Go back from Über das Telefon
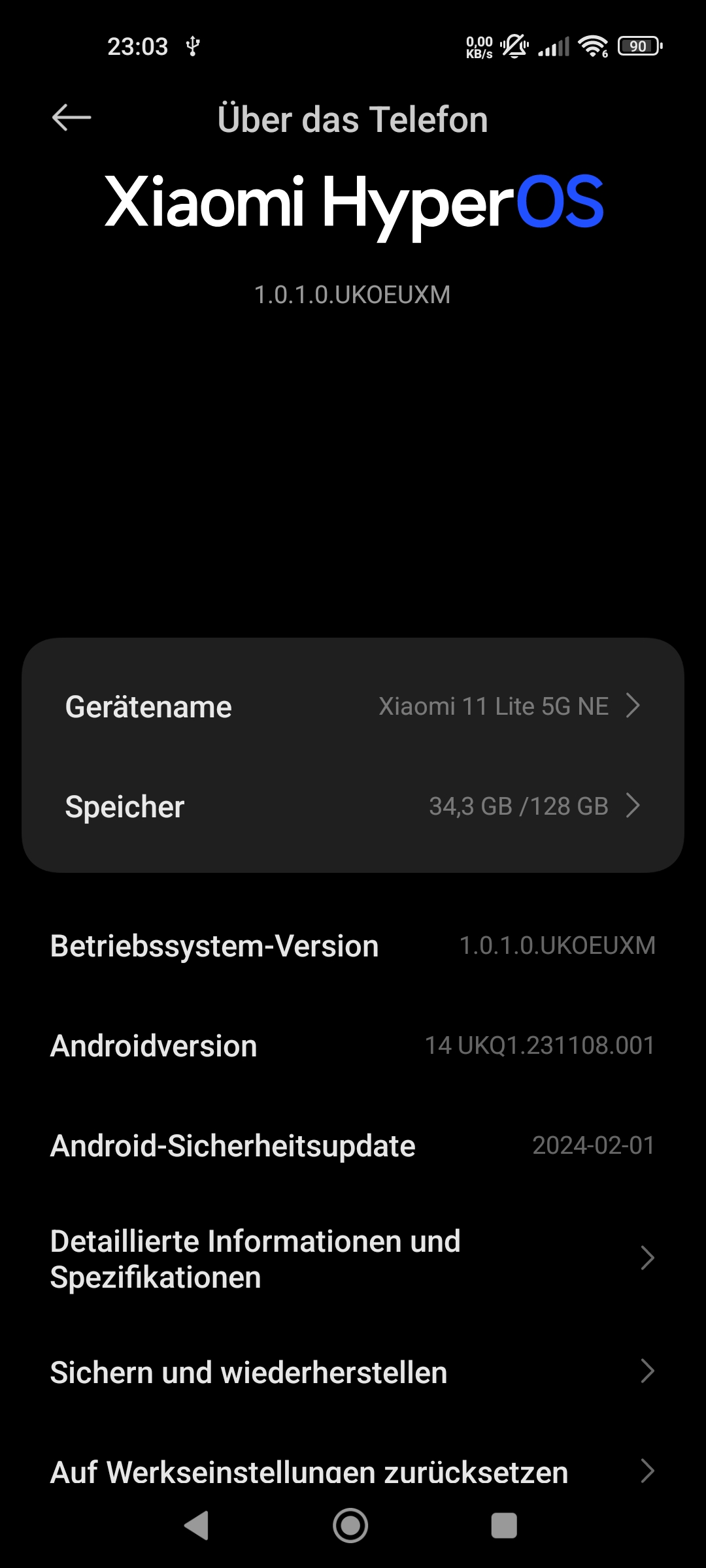Viewport: 706px width, 1568px height. click(71, 118)
